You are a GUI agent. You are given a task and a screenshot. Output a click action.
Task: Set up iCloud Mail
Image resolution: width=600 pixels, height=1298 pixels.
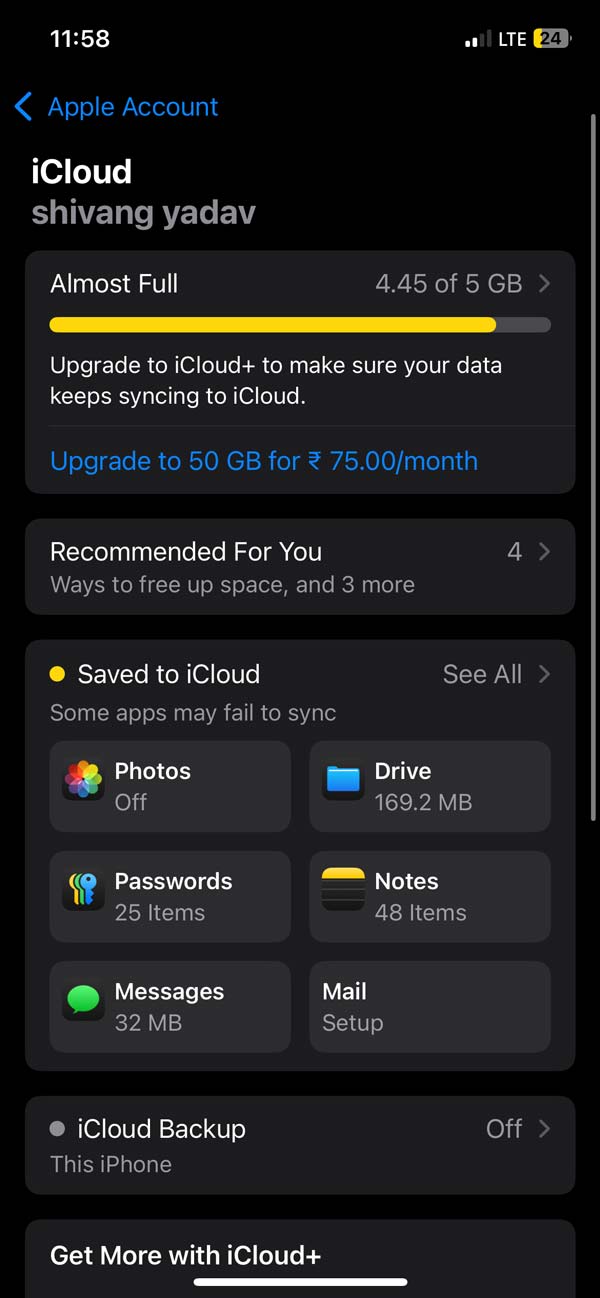tap(430, 1006)
